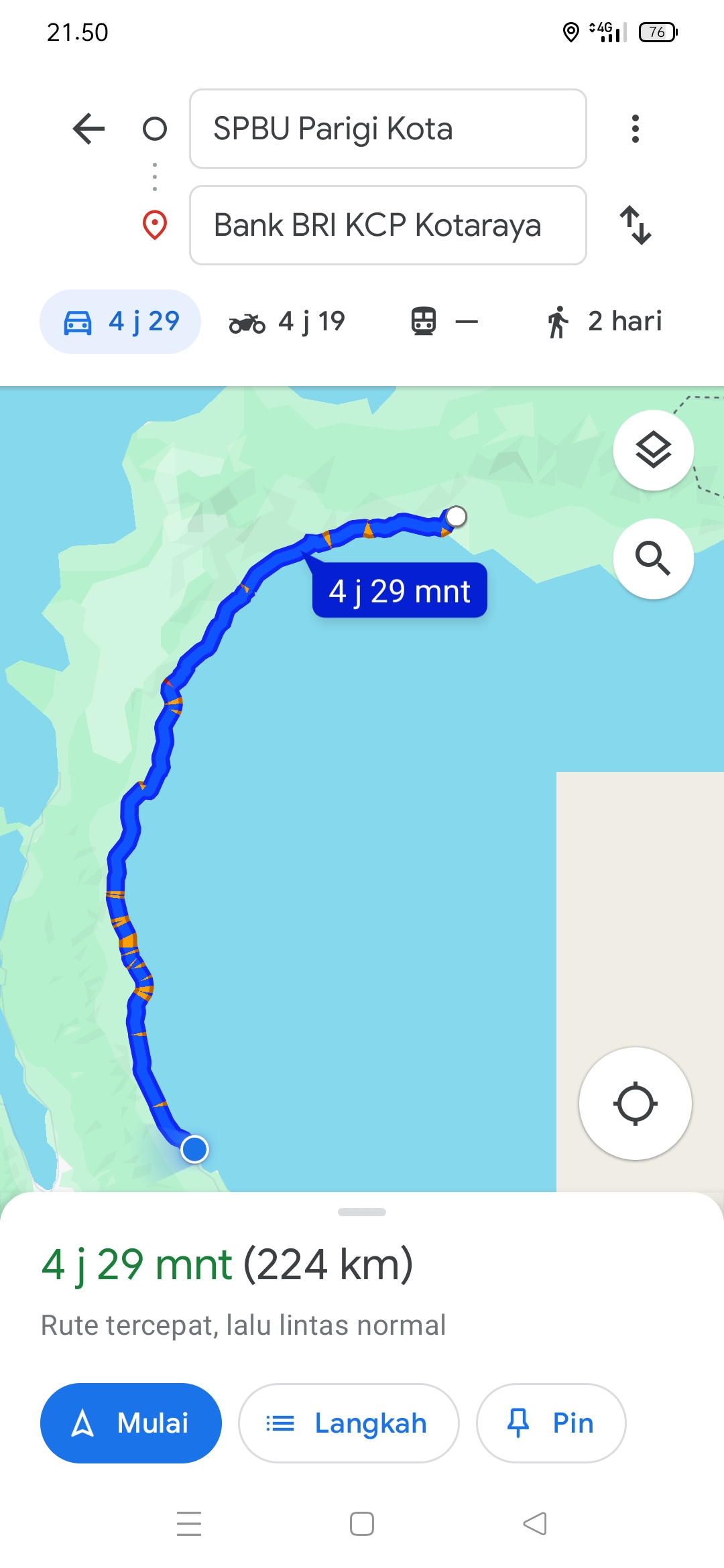Swap origin and destination

point(635,225)
